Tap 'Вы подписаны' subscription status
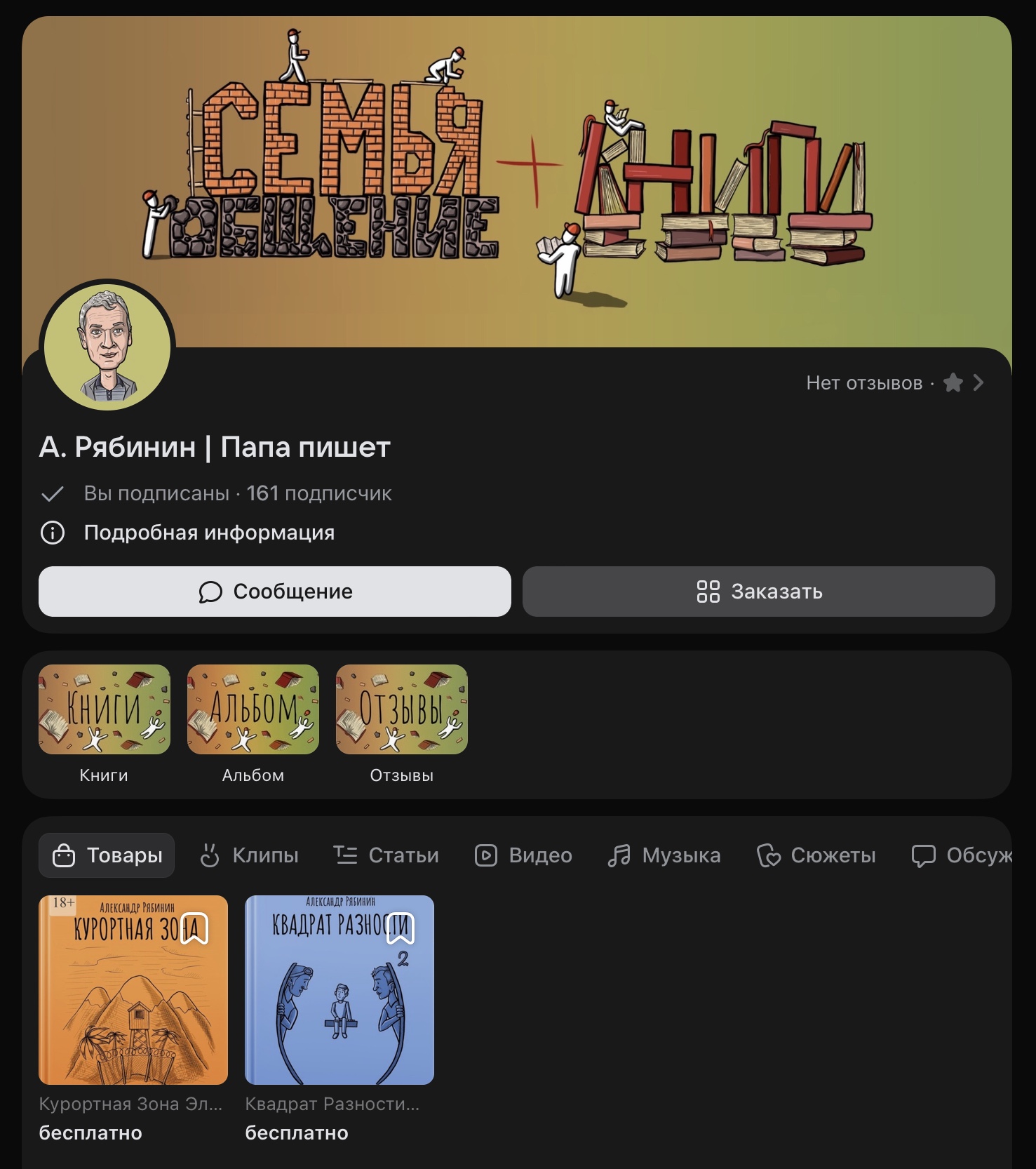Viewport: 1036px width, 1169px height. click(156, 493)
